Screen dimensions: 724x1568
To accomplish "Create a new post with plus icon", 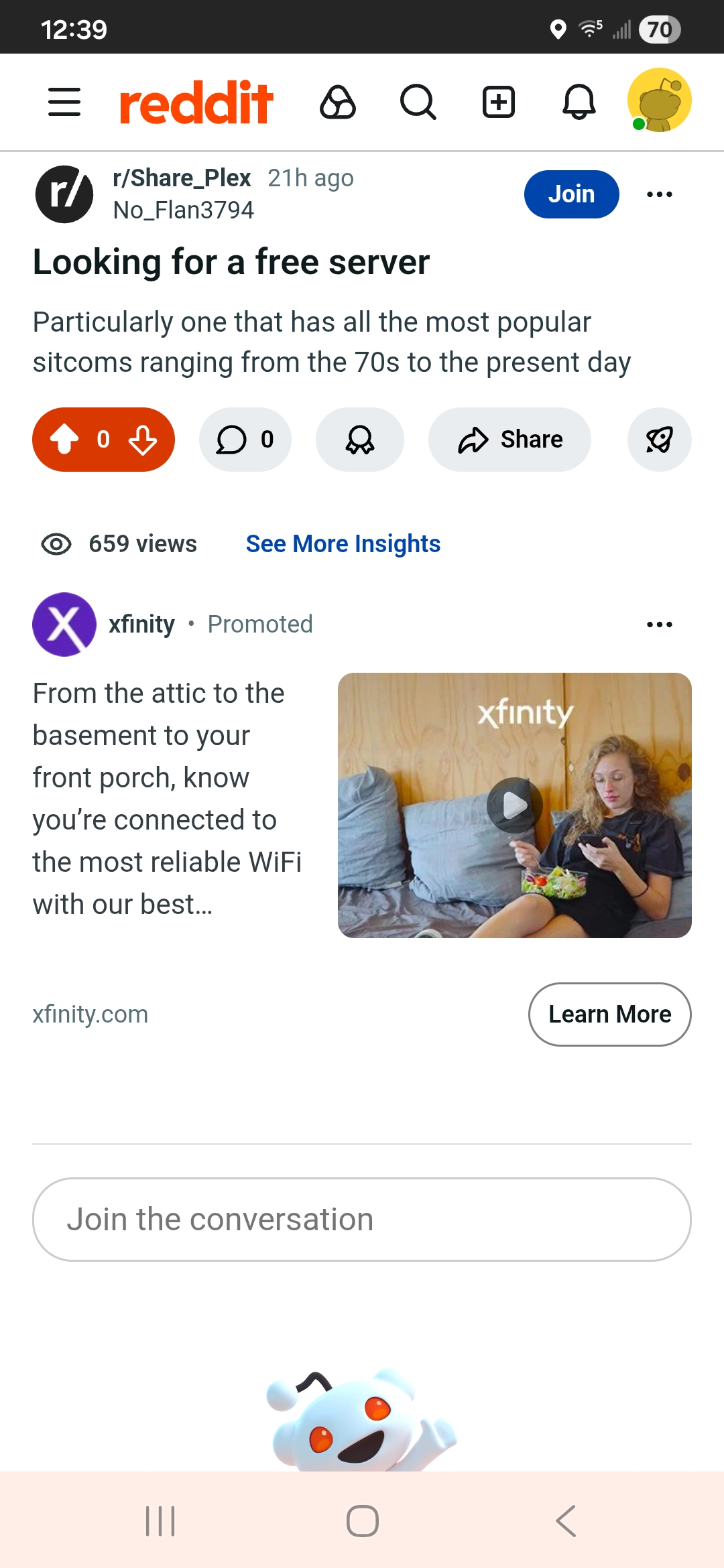I will (499, 102).
